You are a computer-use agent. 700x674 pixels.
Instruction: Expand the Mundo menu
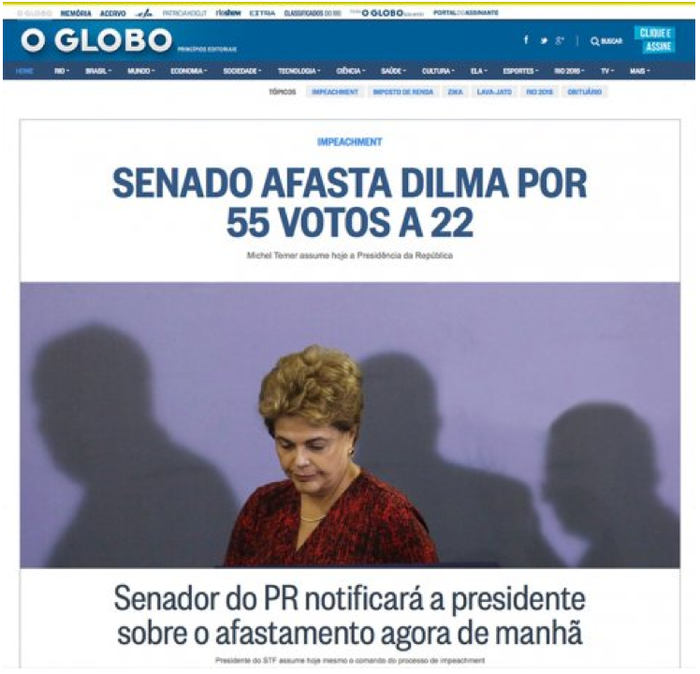pyautogui.click(x=140, y=71)
